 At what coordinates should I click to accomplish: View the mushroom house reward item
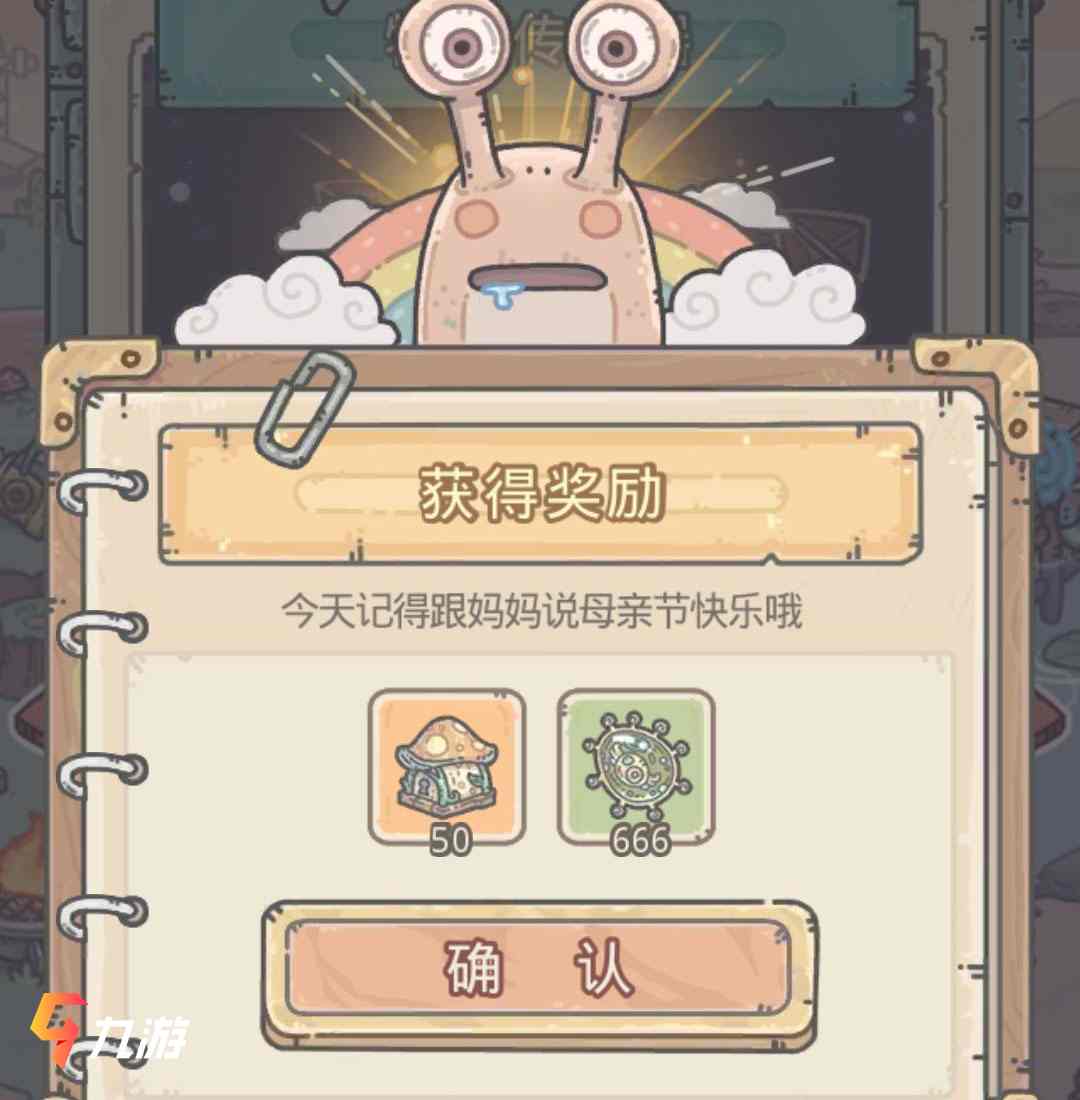(x=447, y=765)
